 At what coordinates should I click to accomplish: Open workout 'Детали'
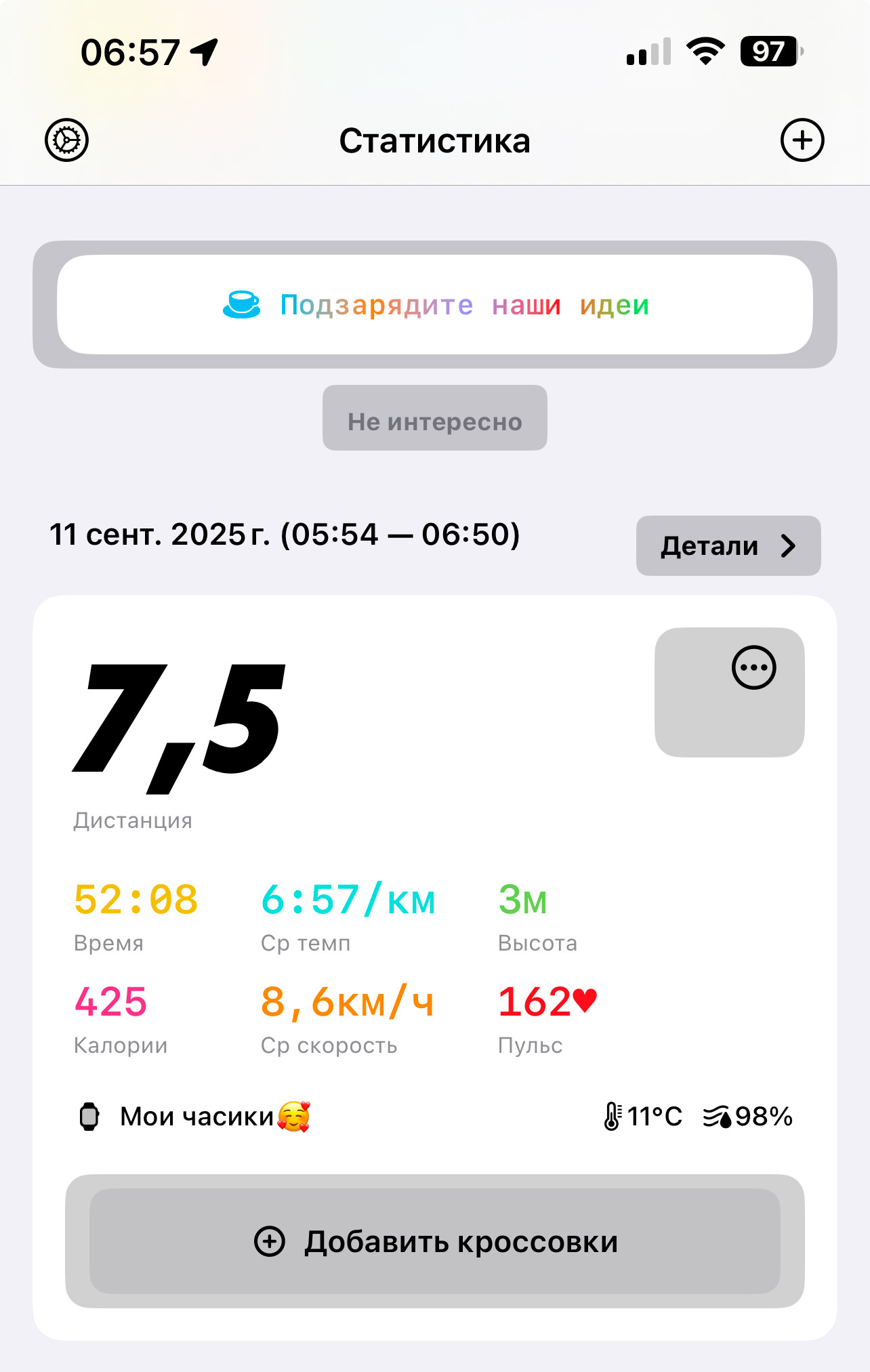point(728,546)
